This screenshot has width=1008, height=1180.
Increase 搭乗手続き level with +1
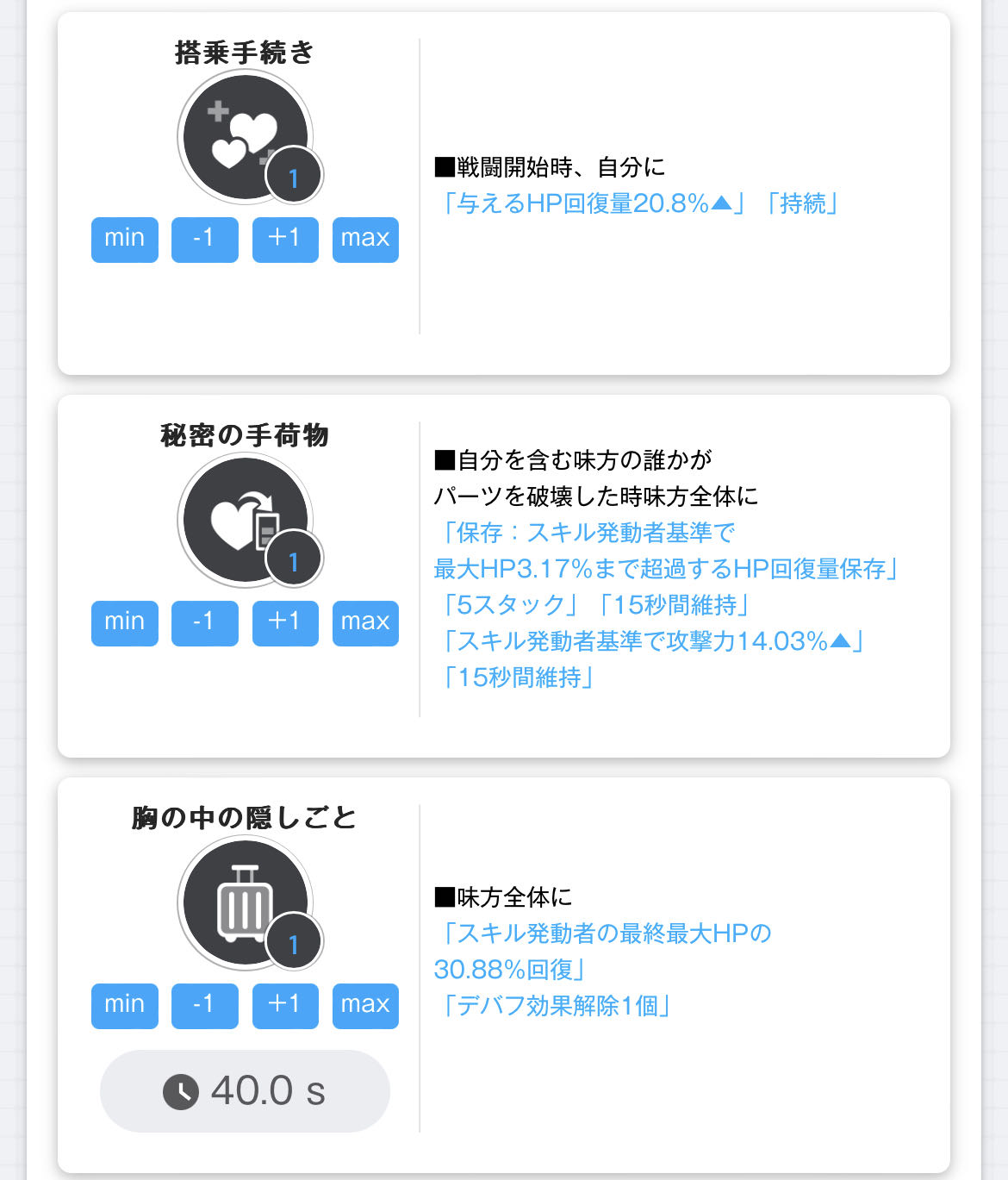[285, 240]
